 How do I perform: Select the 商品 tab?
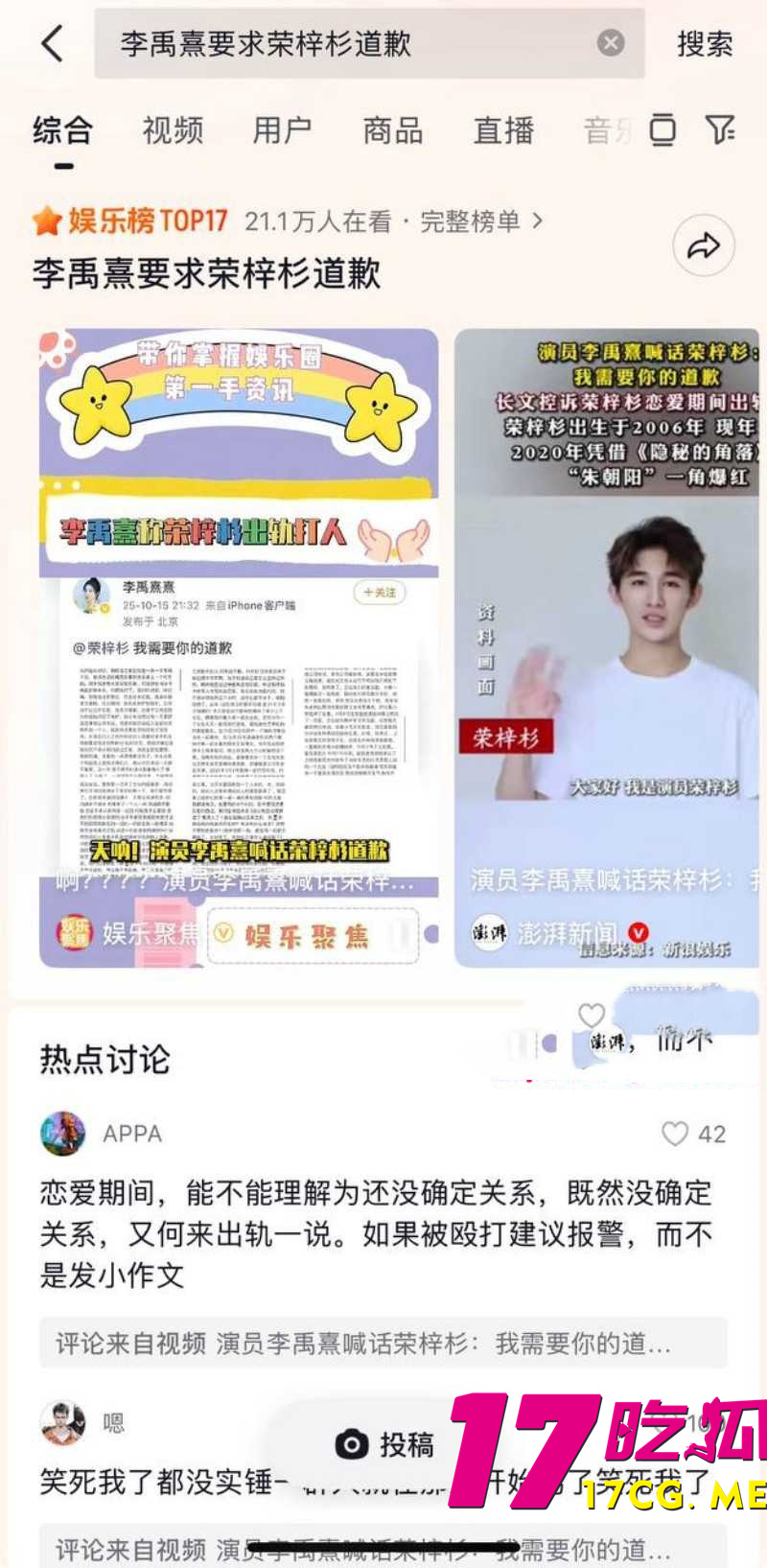pyautogui.click(x=392, y=130)
